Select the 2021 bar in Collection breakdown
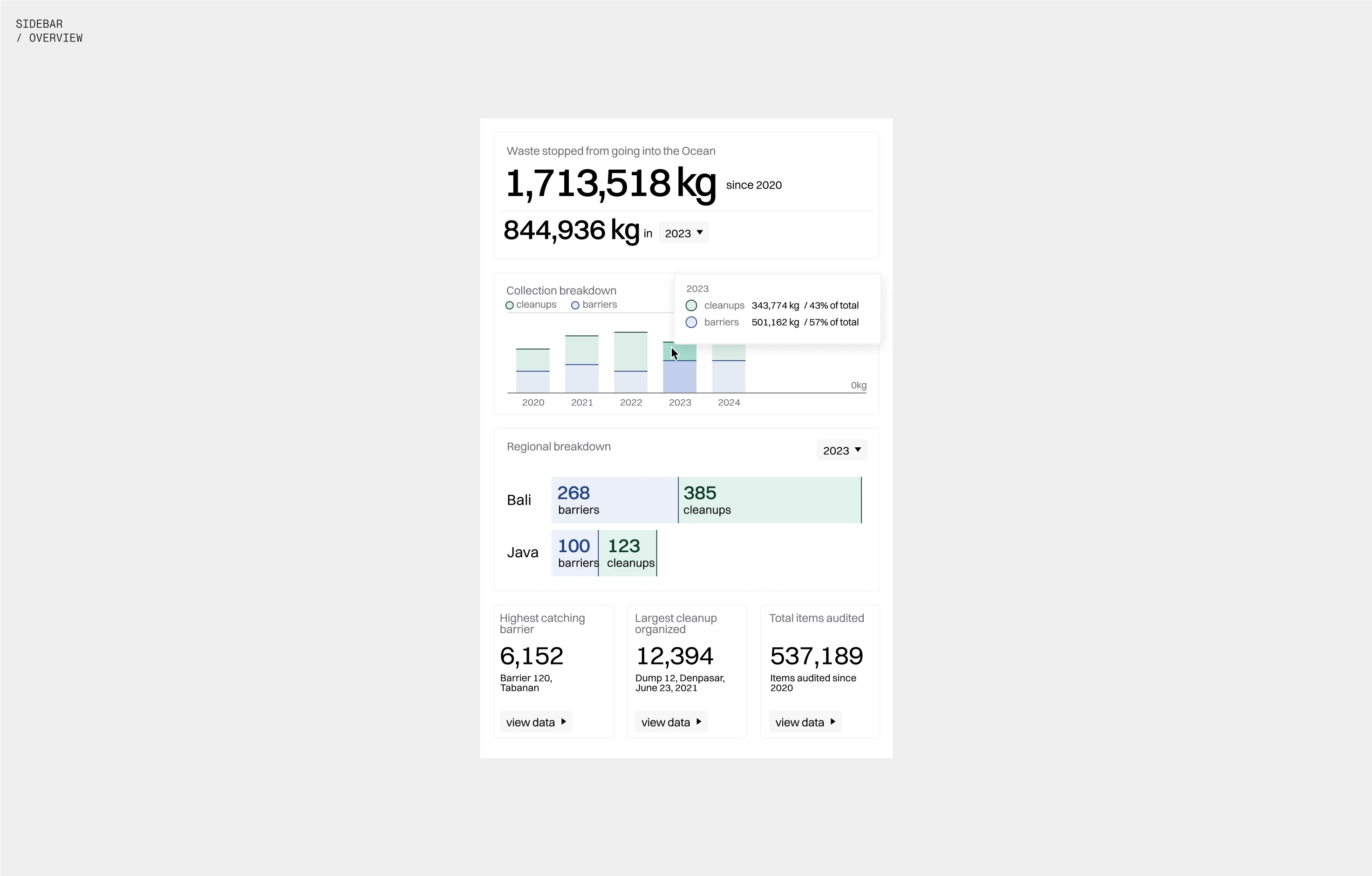 (582, 365)
